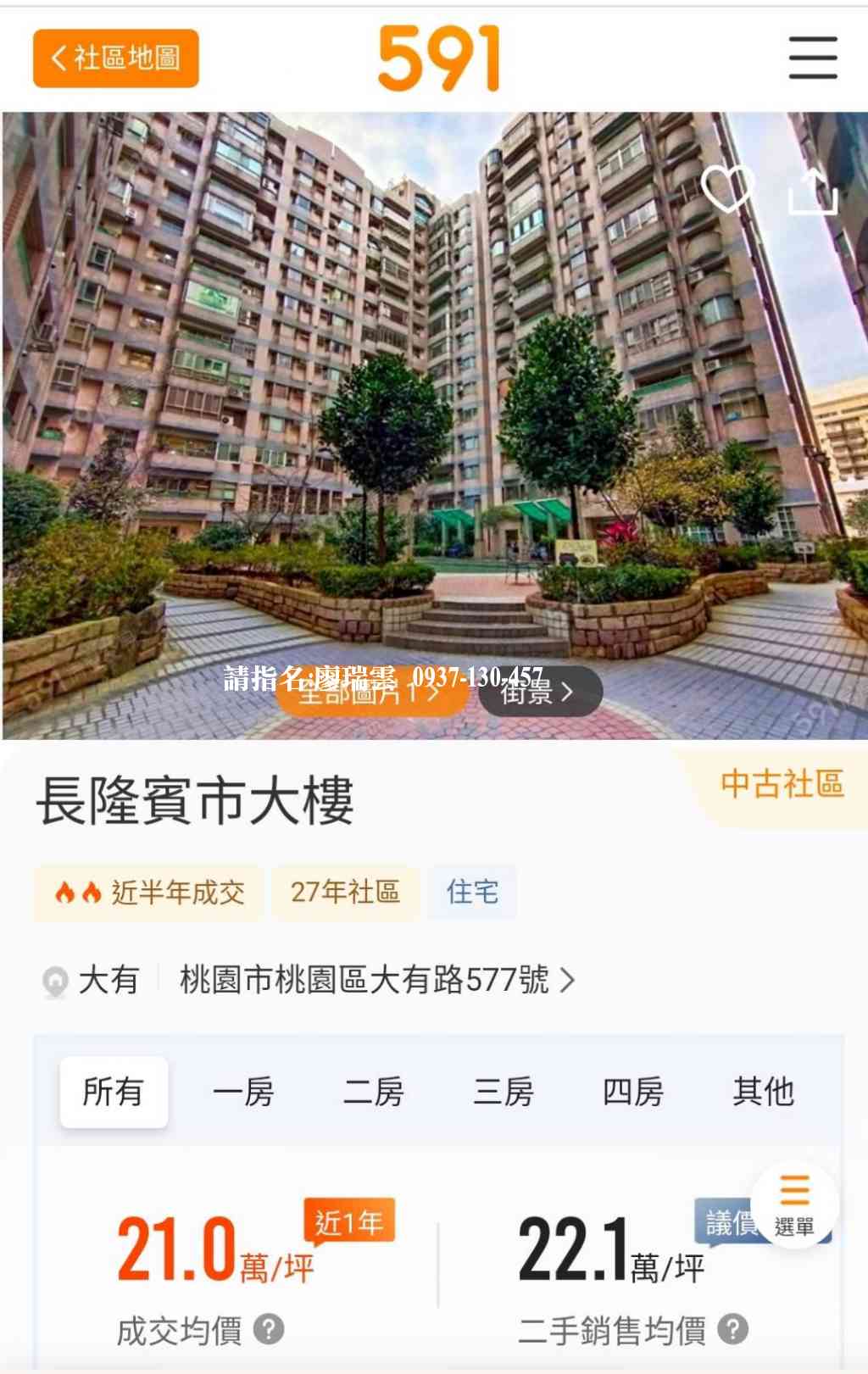This screenshot has height=1374, width=868.
Task: Share this community page
Action: point(812,192)
